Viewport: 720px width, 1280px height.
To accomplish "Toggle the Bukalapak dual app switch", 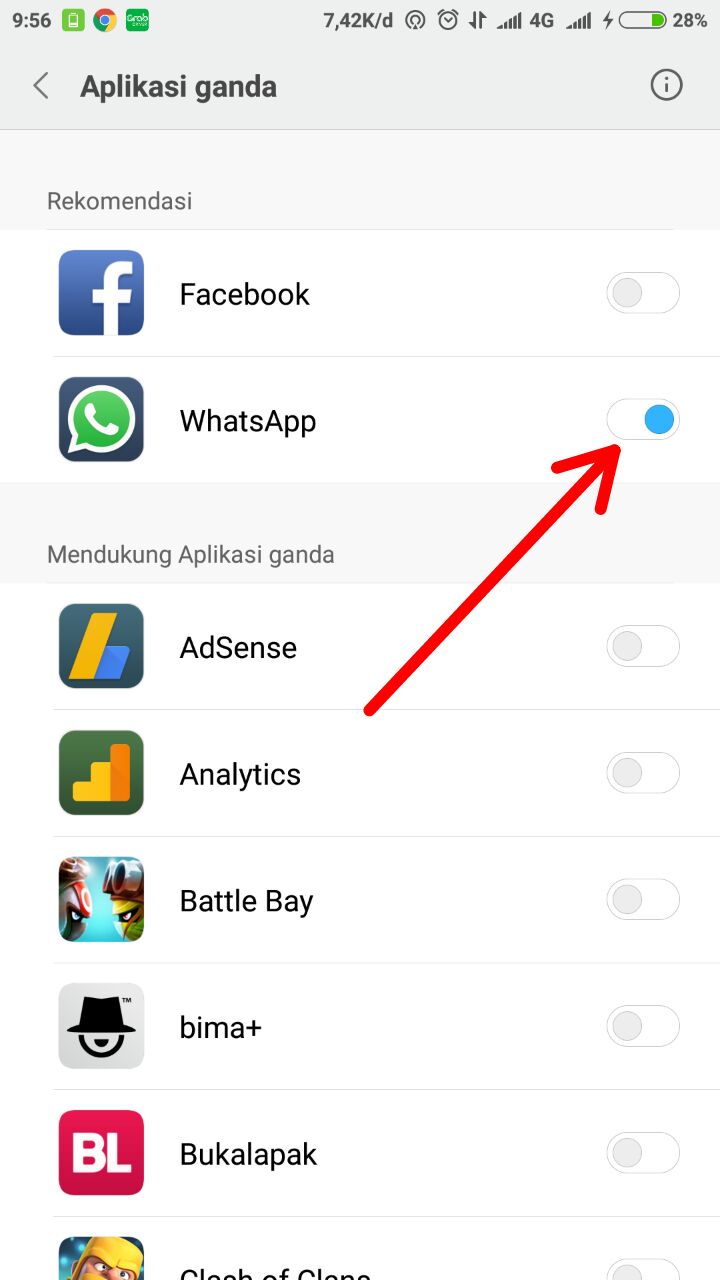I will (642, 1153).
